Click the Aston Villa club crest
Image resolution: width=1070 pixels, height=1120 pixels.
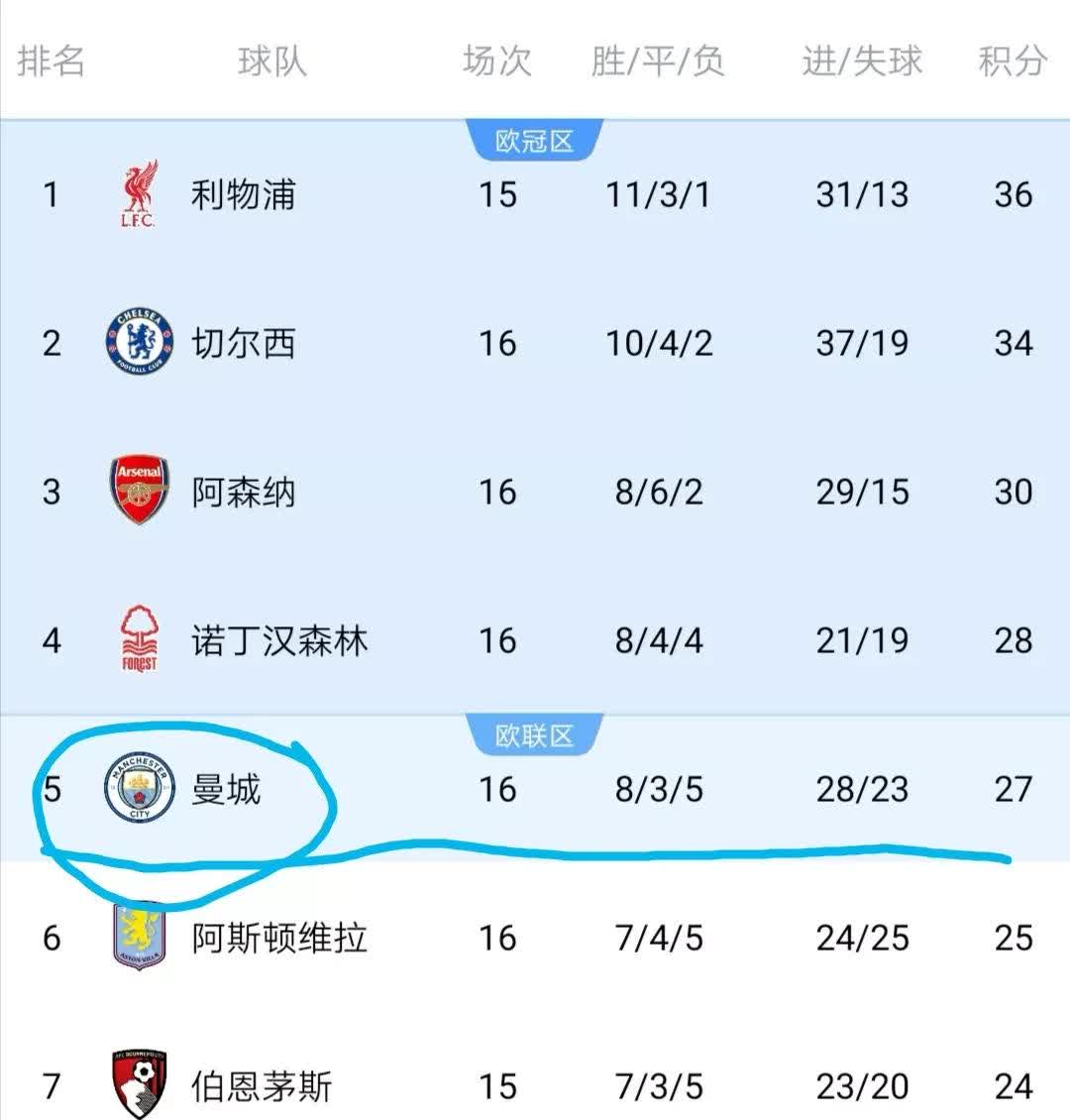pos(139,937)
